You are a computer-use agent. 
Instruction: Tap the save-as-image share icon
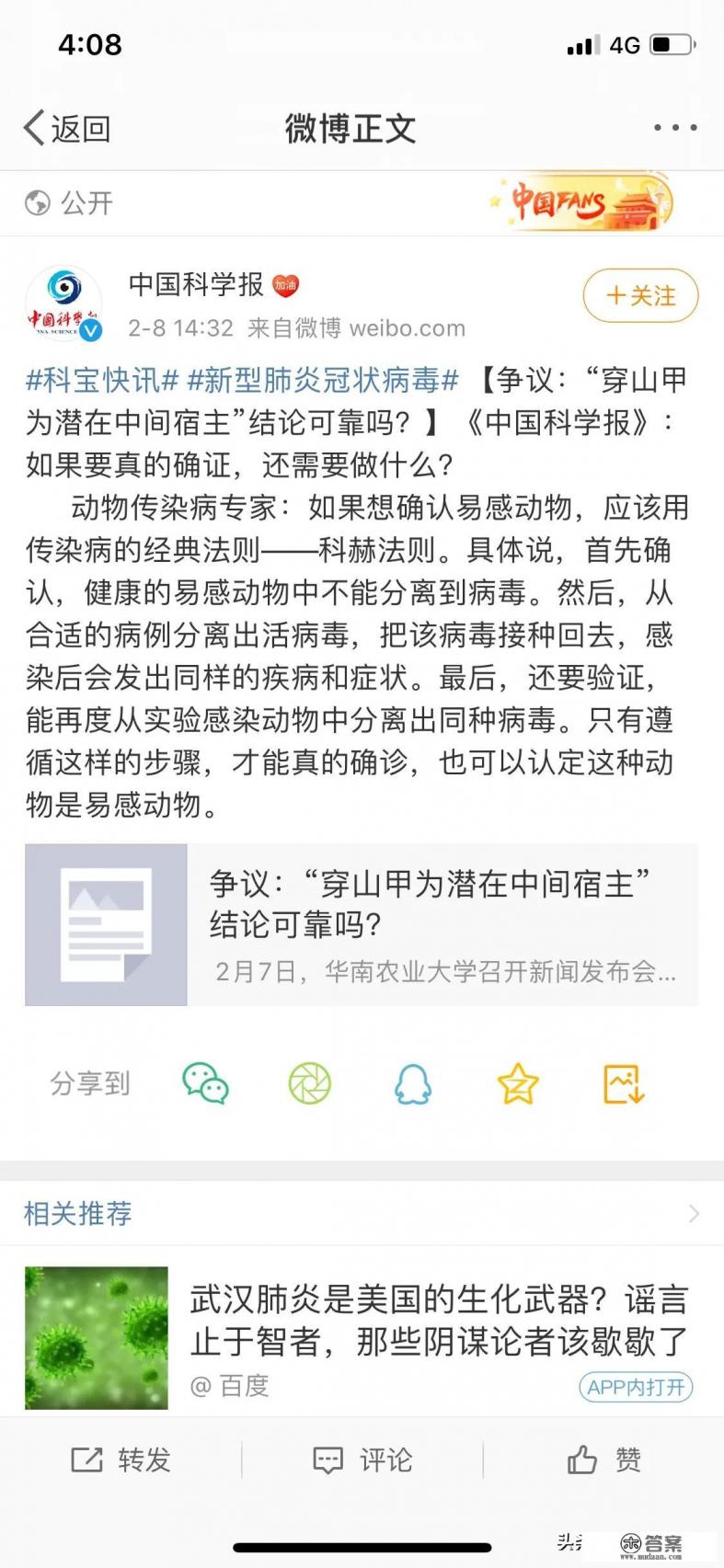pos(622,1083)
